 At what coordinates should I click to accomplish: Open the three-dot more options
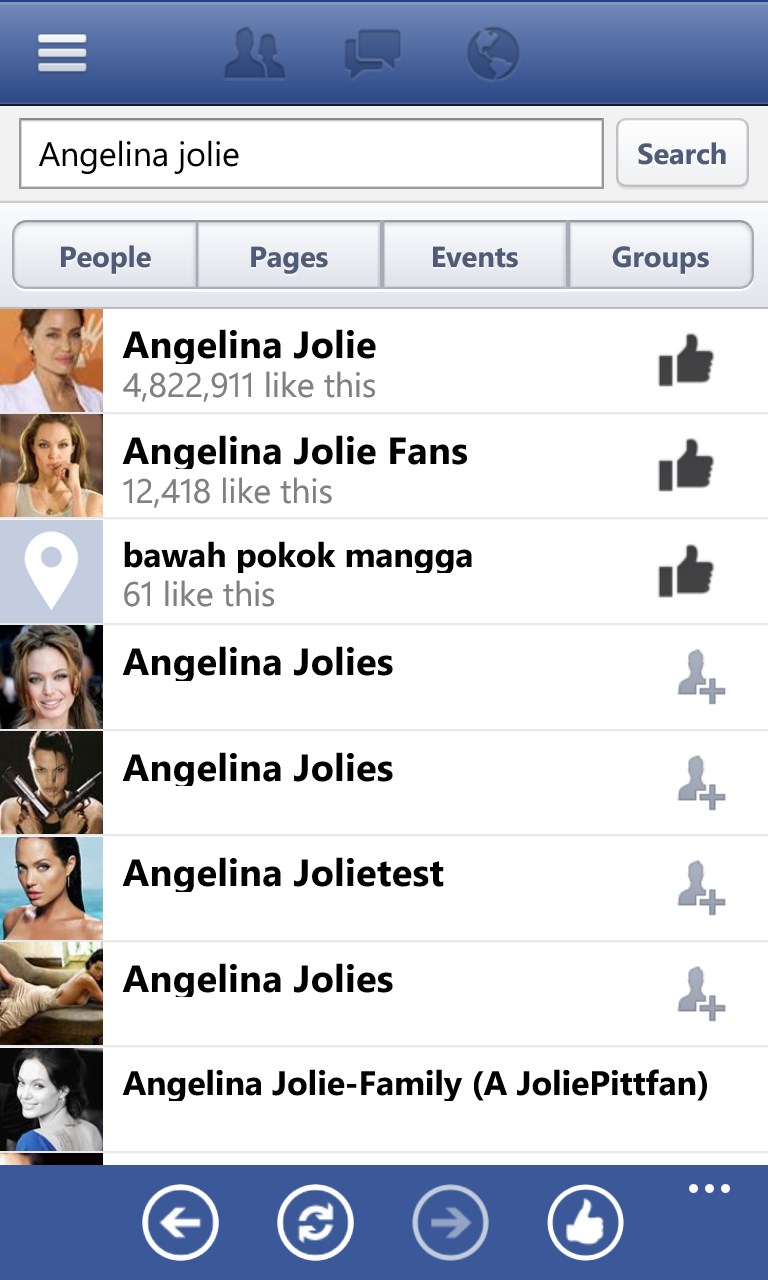(x=709, y=1189)
